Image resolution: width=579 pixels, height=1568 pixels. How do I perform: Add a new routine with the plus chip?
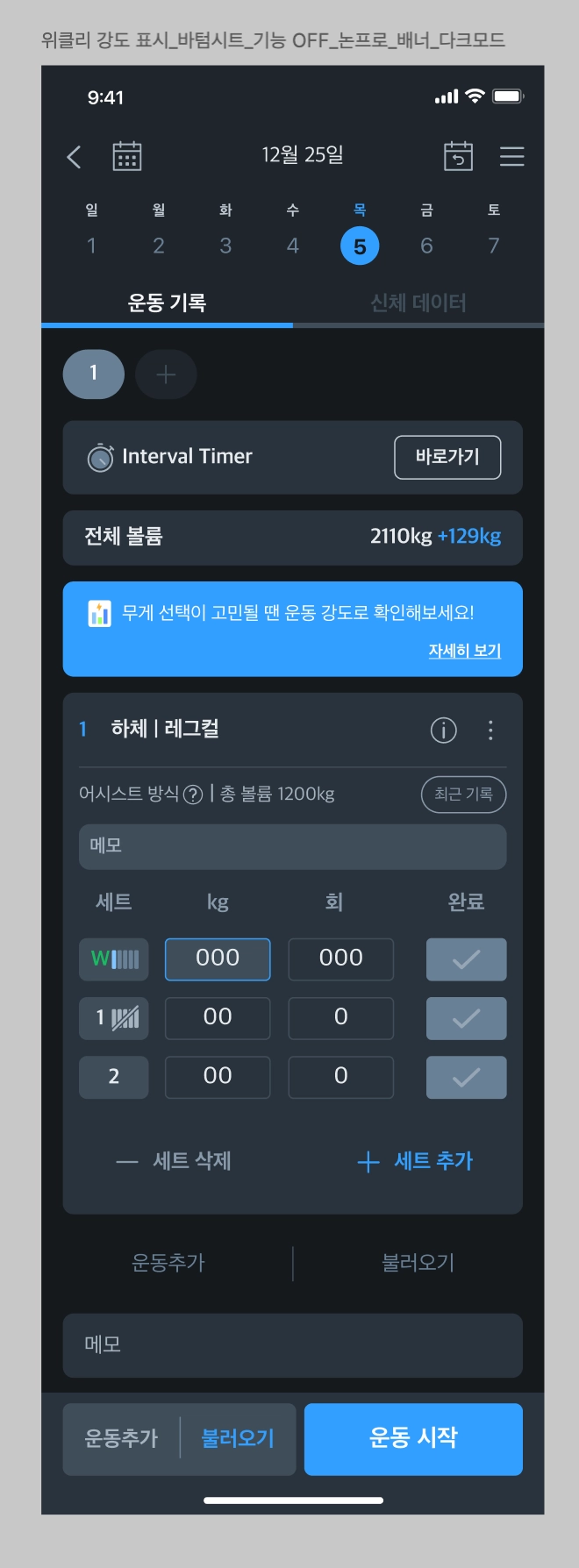tap(166, 374)
